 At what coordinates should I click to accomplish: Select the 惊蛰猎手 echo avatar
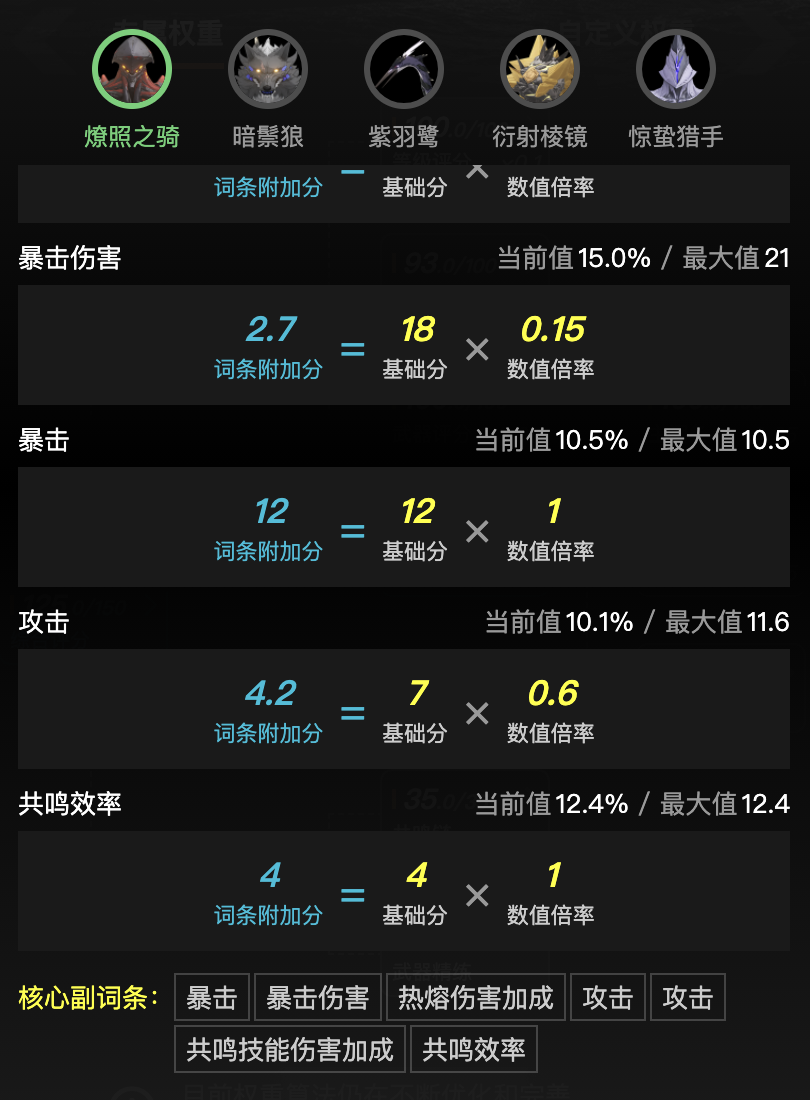(676, 70)
